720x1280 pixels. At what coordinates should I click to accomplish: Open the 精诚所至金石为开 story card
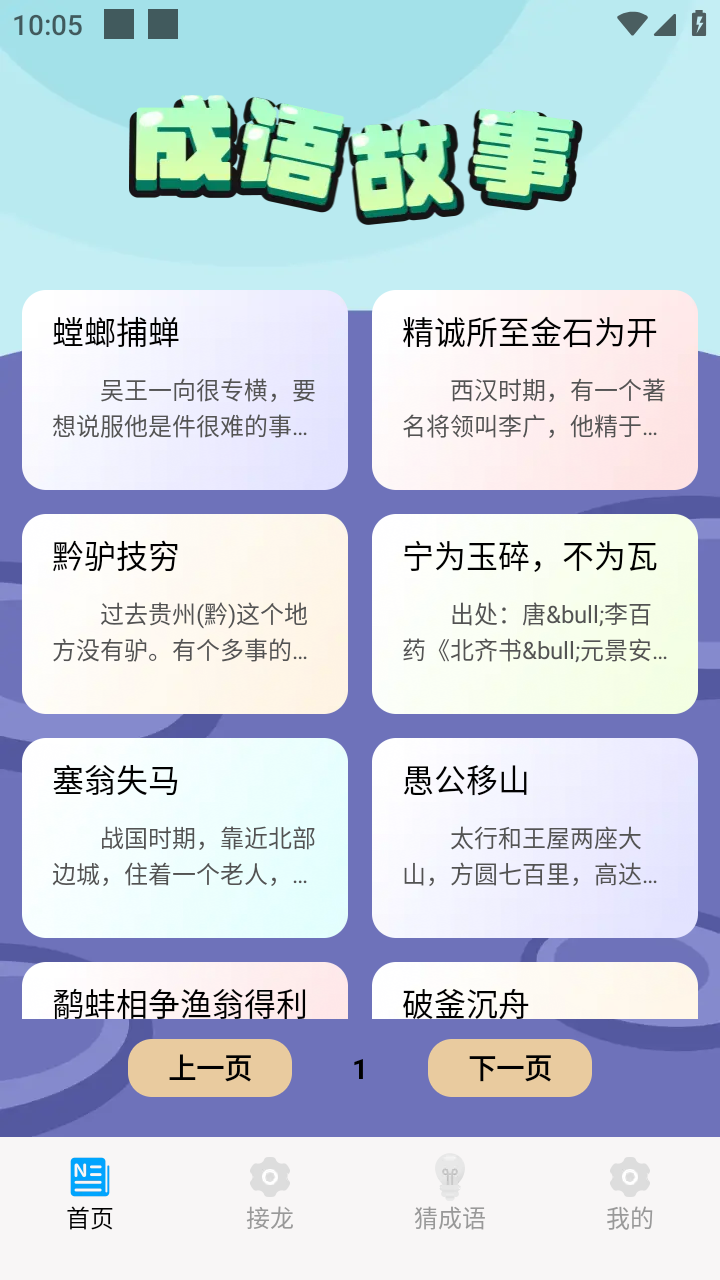(x=535, y=390)
